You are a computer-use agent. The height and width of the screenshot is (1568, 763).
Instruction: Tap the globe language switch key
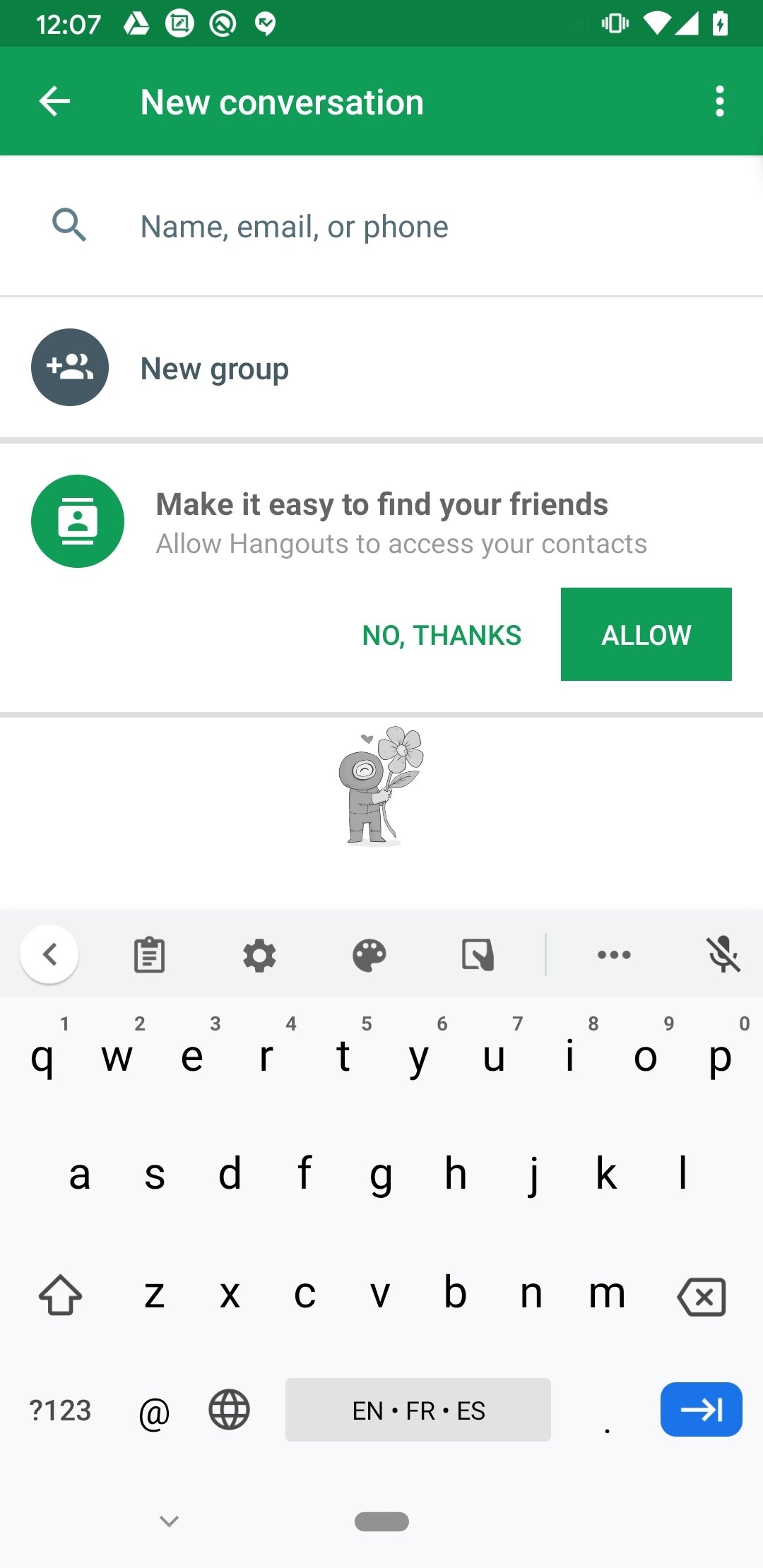(229, 1410)
